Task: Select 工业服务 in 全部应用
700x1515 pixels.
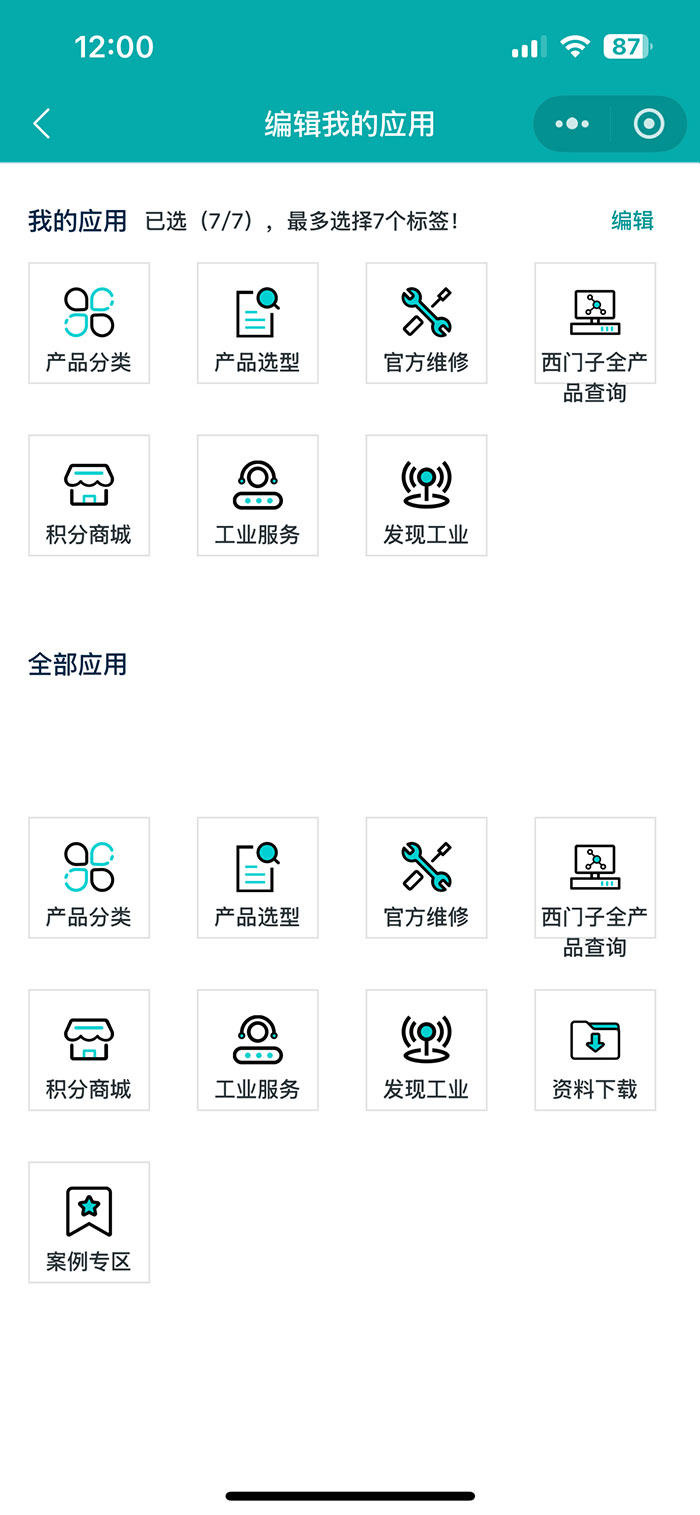Action: (x=258, y=1050)
